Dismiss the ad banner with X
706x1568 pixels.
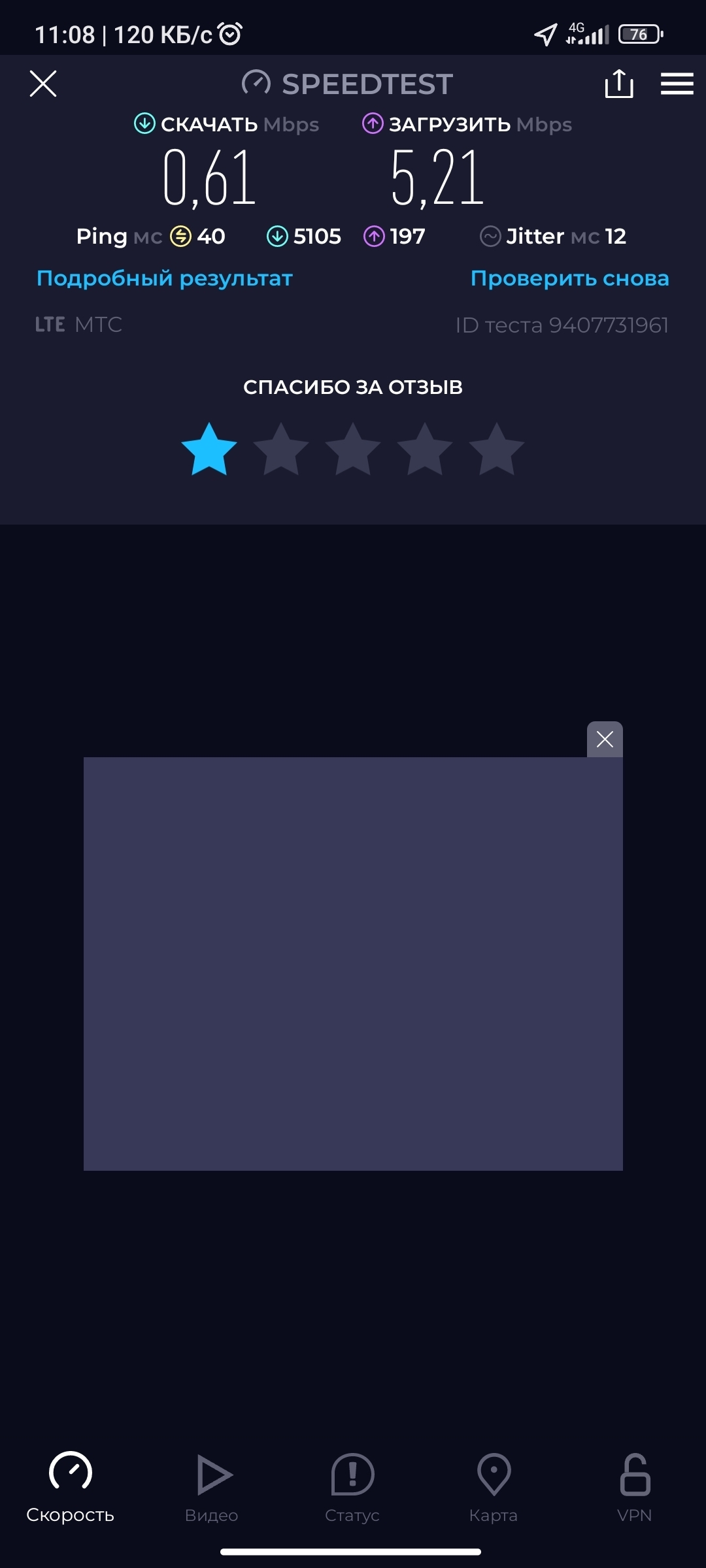point(605,739)
